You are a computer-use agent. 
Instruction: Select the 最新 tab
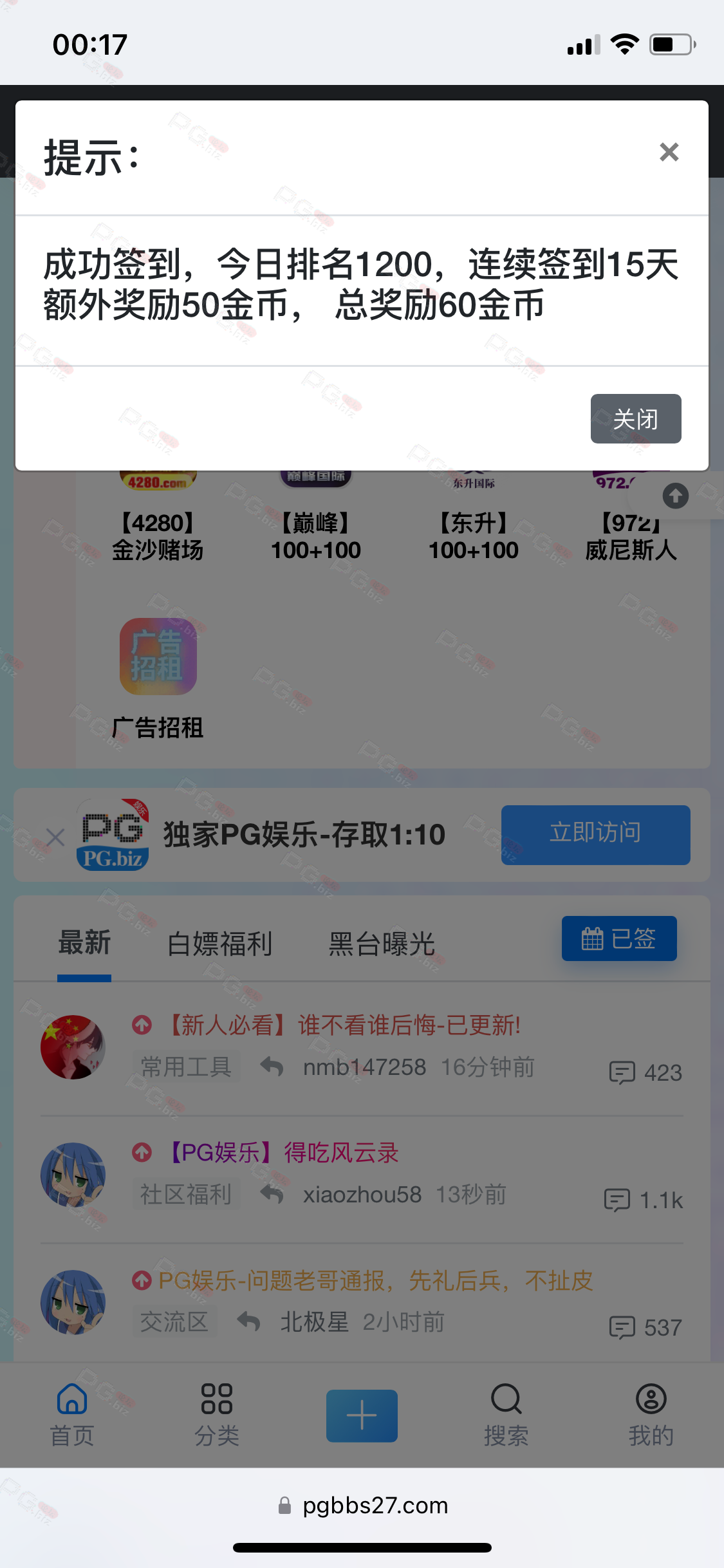[84, 943]
